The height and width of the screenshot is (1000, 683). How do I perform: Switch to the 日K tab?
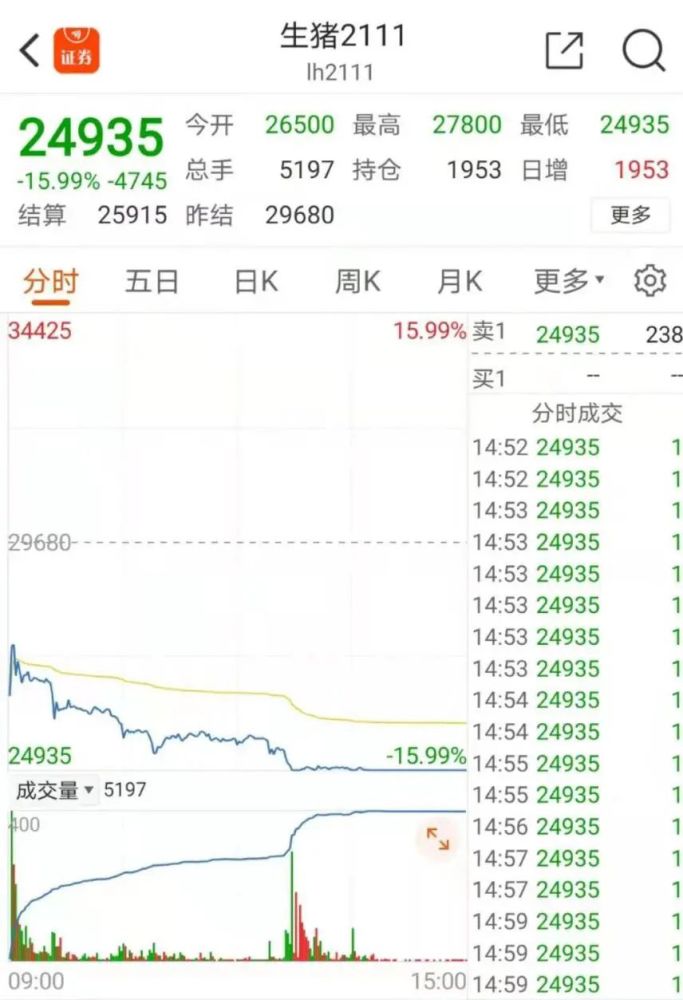click(256, 281)
